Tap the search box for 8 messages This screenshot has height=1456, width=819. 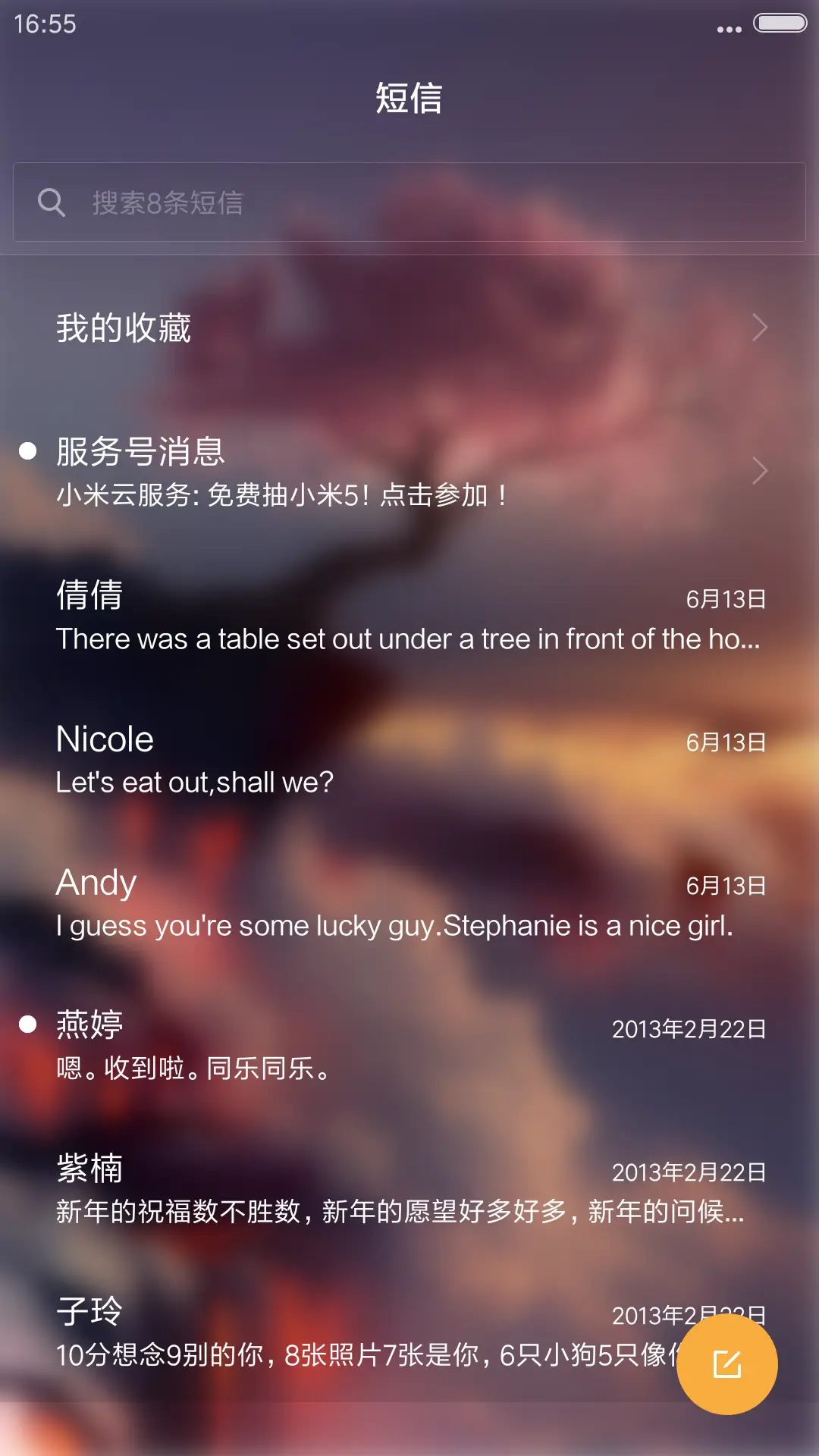pyautogui.click(x=409, y=202)
